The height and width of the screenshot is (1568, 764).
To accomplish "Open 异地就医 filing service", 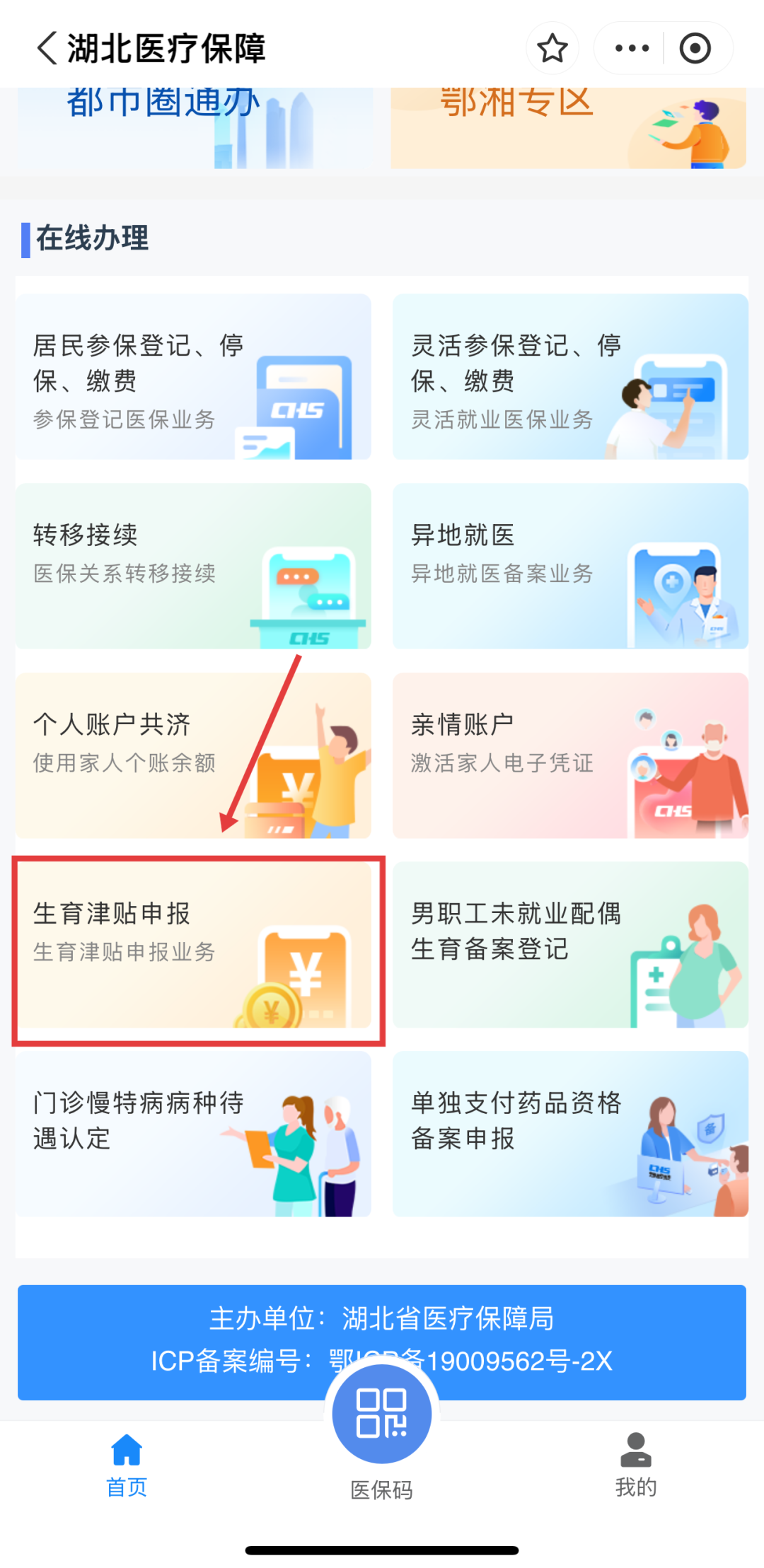I will click(x=570, y=566).
